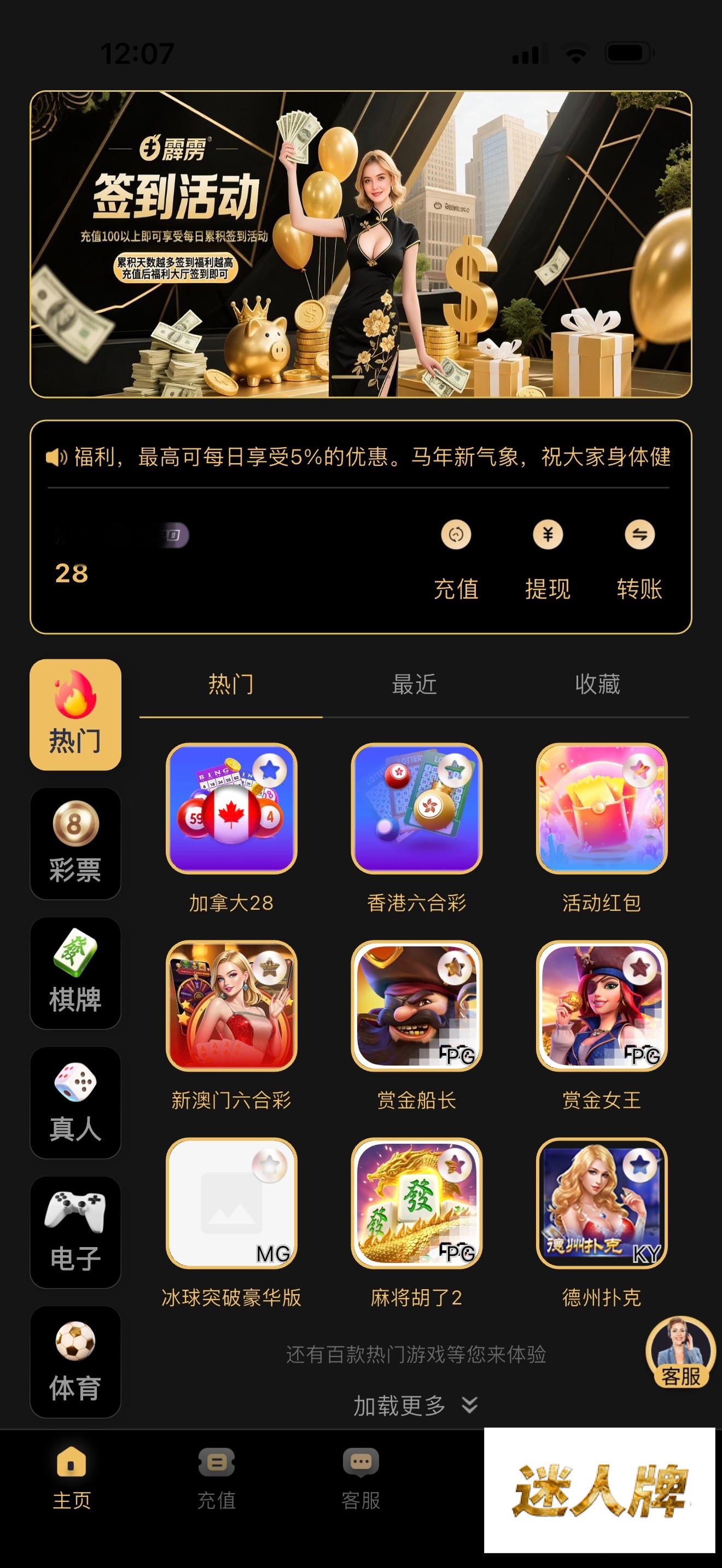This screenshot has height=1568, width=722.
Task: Tap the 充值 recharge button in wallet card
Action: click(x=456, y=559)
